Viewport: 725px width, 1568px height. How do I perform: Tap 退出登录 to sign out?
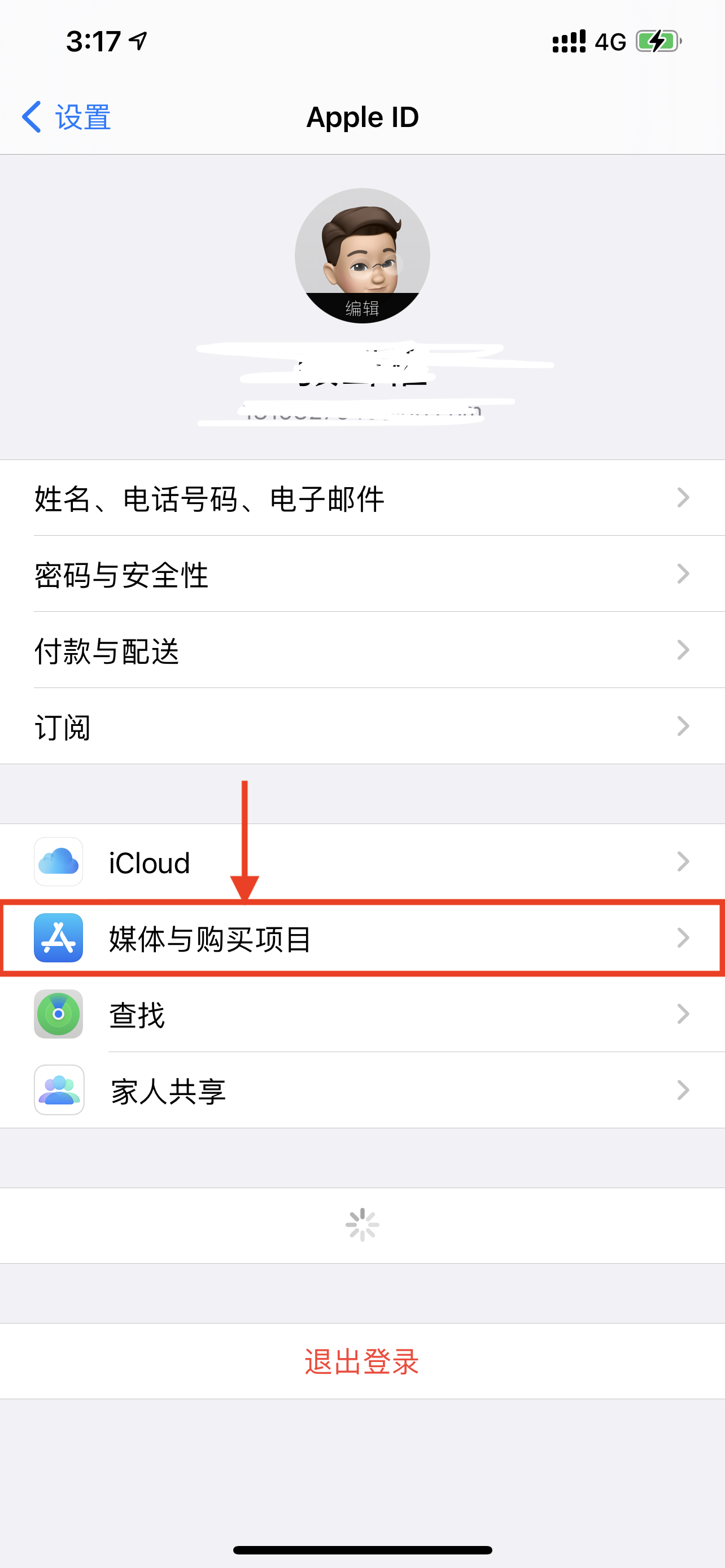tap(362, 1361)
